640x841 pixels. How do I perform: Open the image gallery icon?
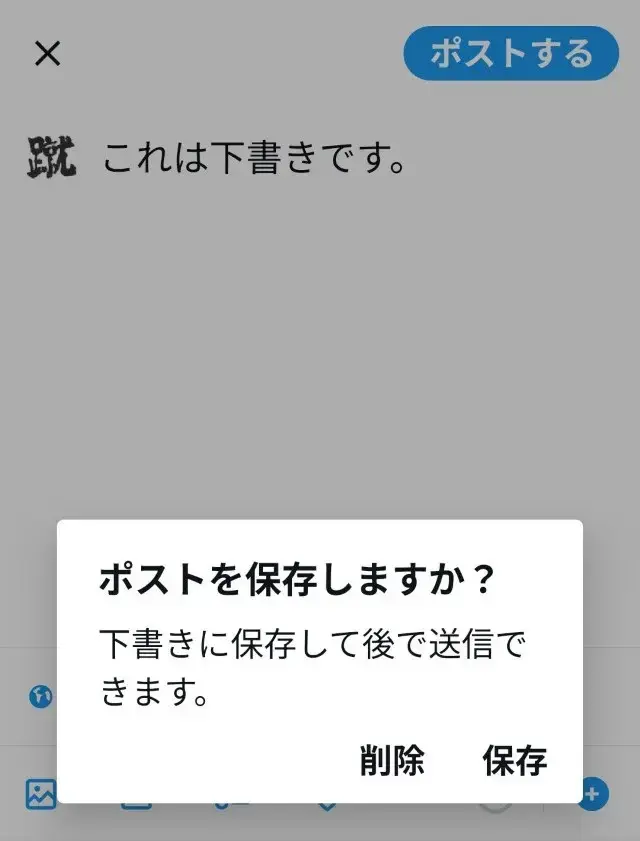coord(41,794)
